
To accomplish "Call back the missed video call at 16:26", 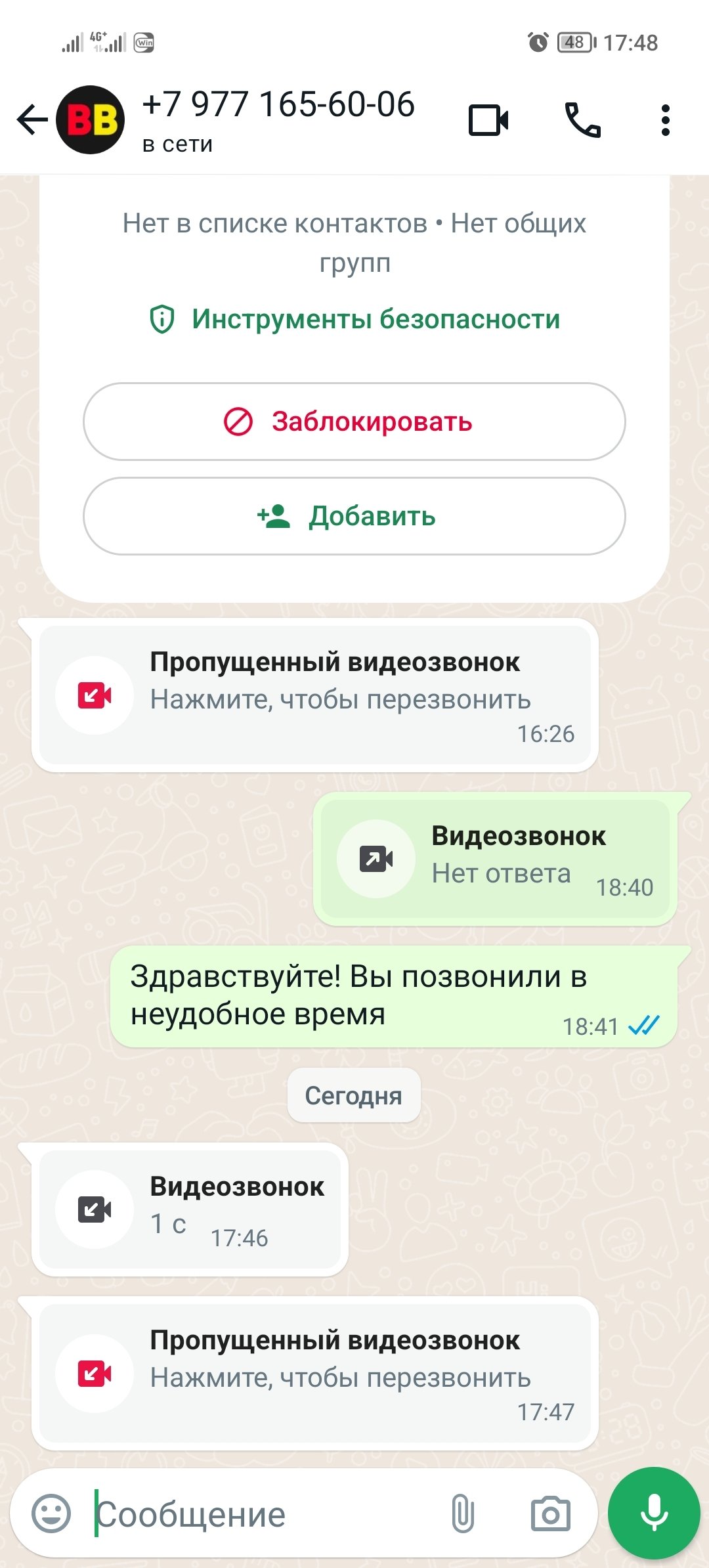I will click(315, 695).
